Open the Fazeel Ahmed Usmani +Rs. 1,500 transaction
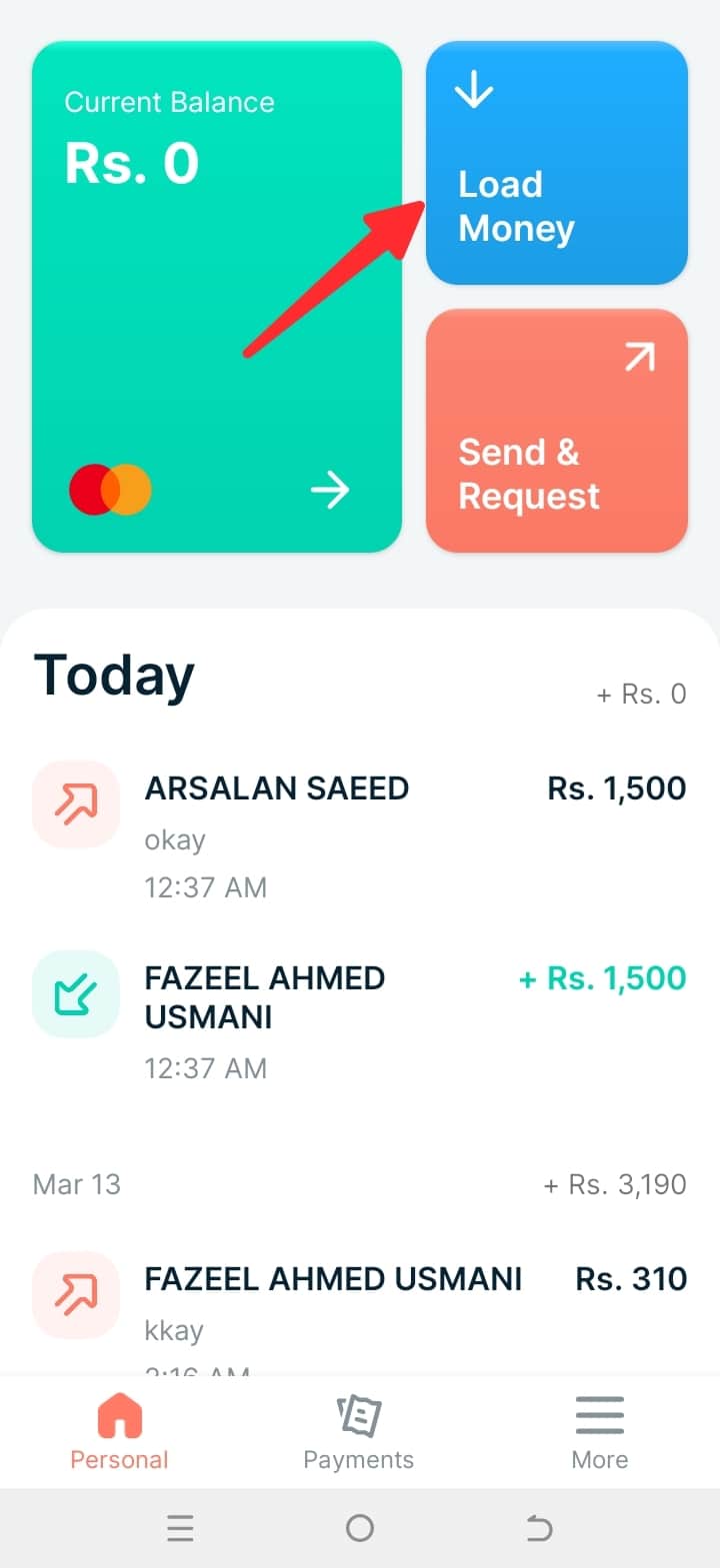 point(360,1020)
